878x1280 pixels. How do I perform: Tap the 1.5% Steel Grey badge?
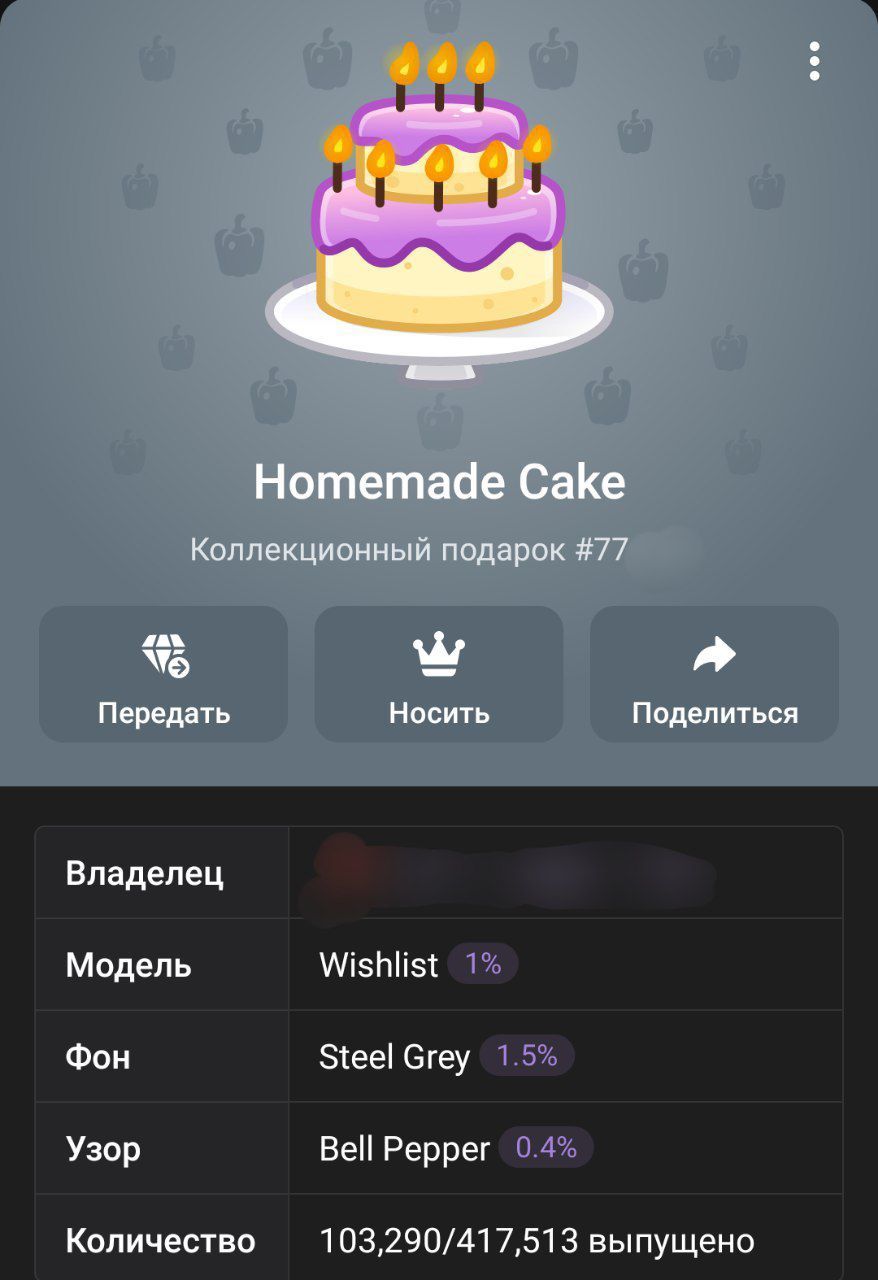(527, 1056)
